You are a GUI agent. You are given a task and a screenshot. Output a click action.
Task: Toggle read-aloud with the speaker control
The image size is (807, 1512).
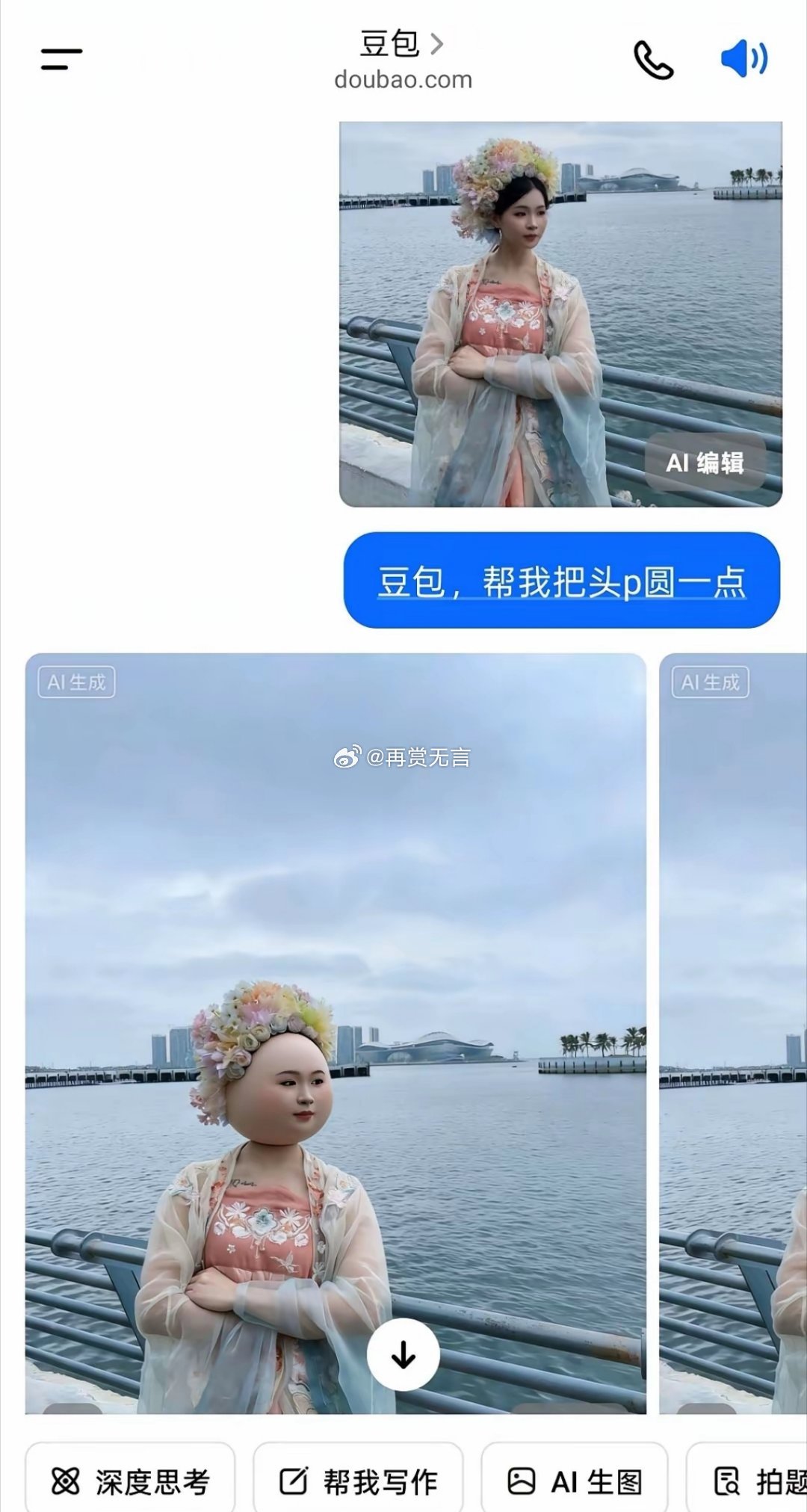tap(747, 60)
